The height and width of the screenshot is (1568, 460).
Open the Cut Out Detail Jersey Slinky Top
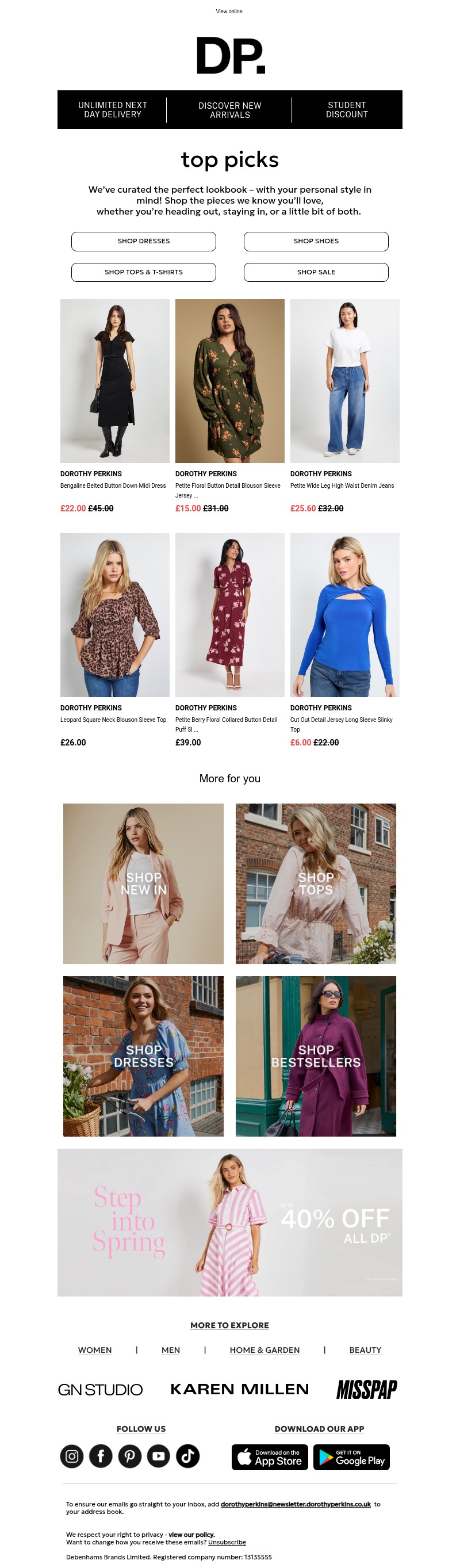pyautogui.click(x=344, y=615)
